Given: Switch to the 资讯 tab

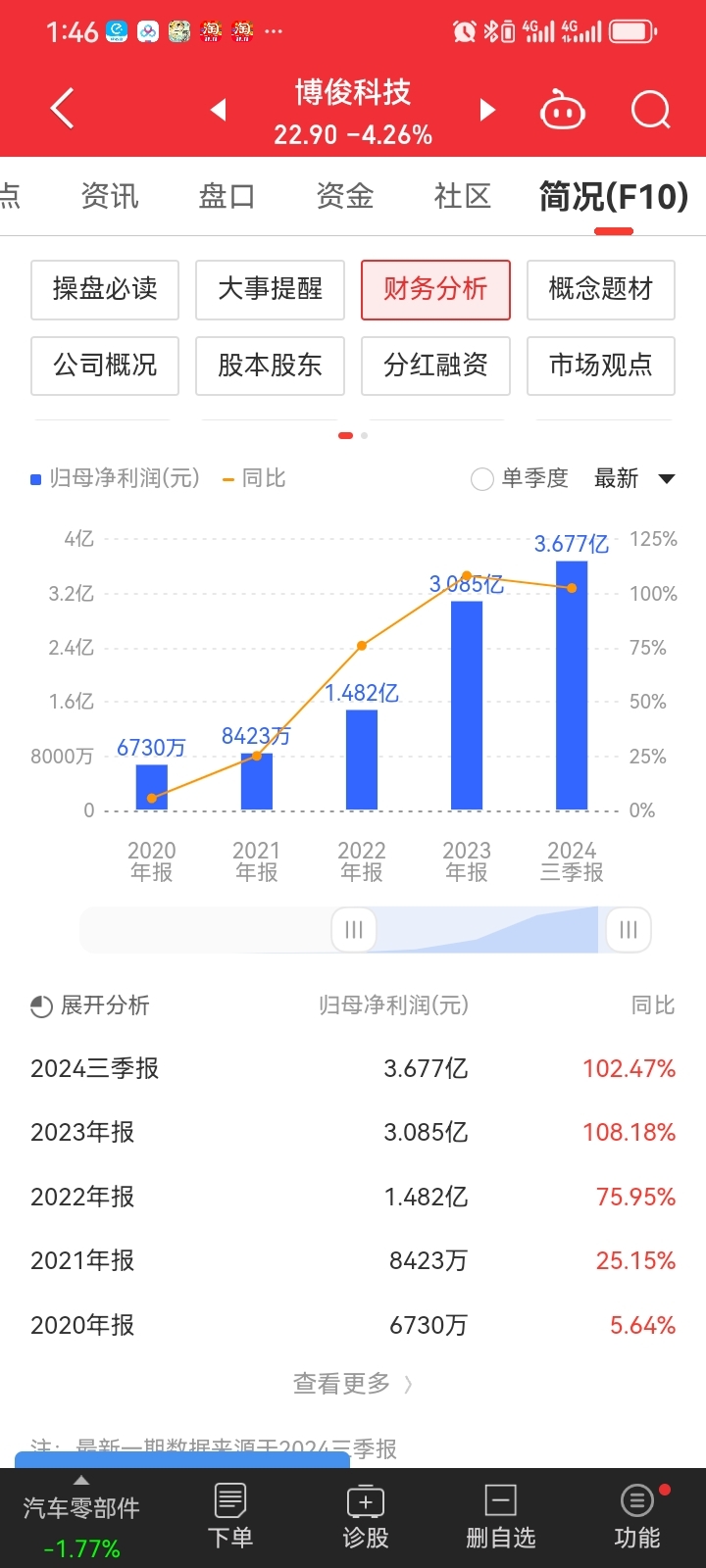Looking at the screenshot, I should coord(110,196).
